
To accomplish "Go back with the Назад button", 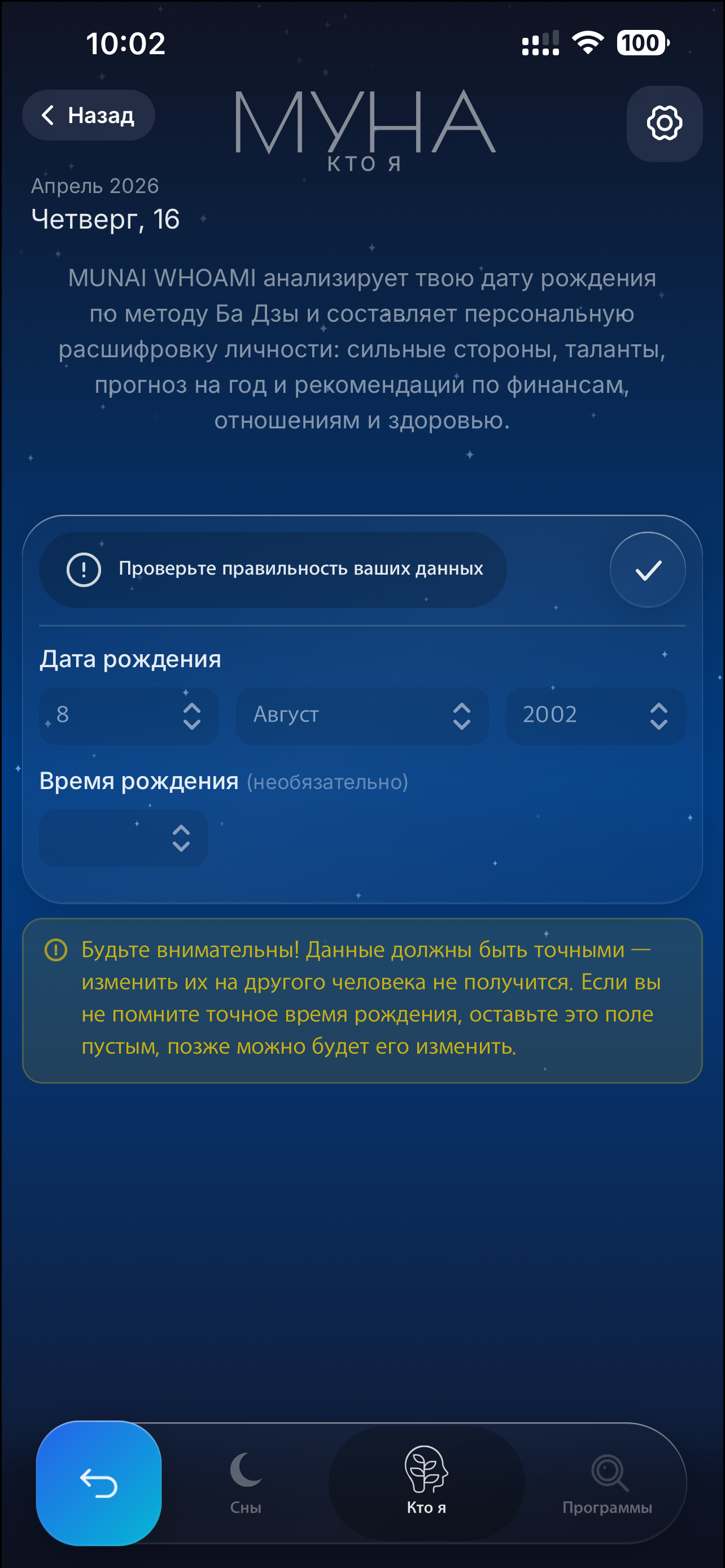I will point(88,115).
